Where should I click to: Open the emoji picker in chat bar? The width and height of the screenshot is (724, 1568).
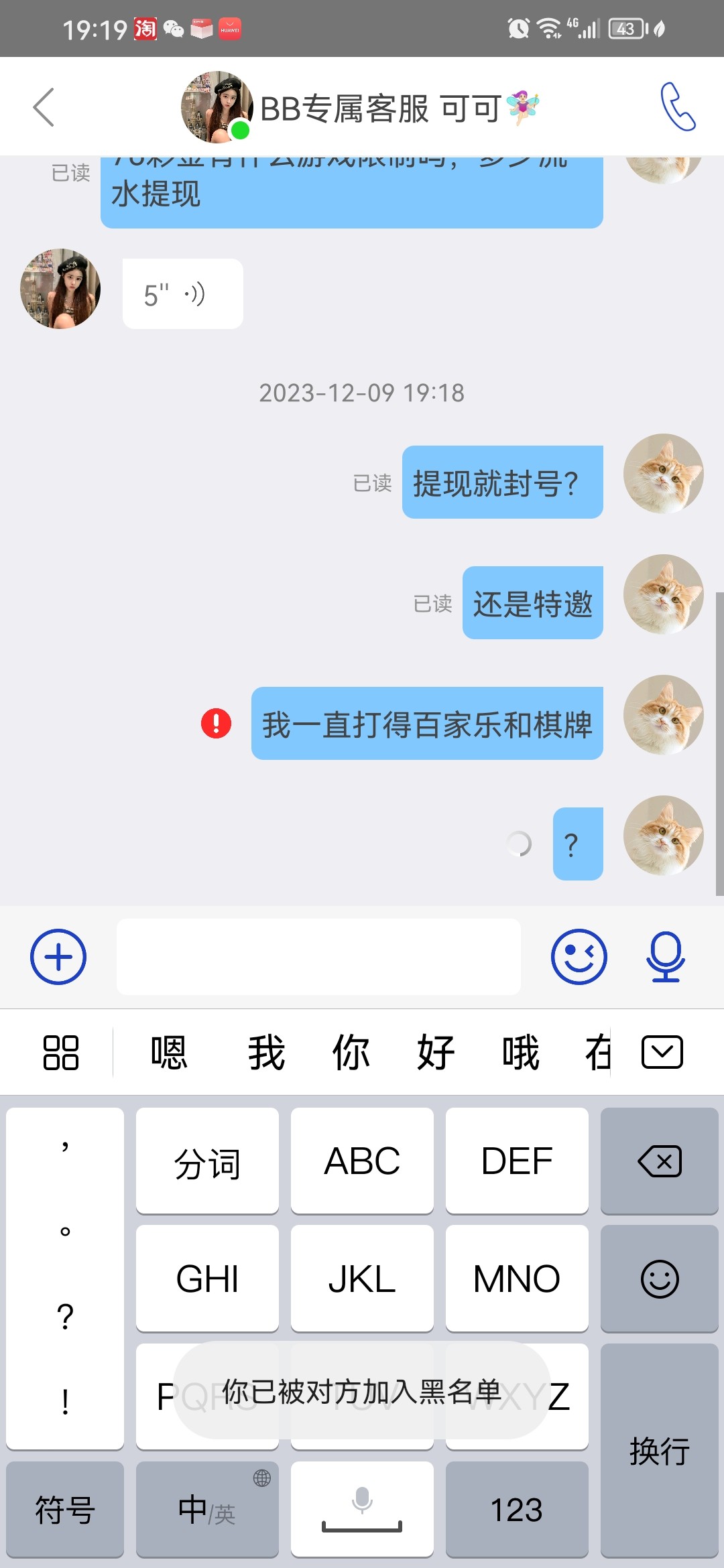pyautogui.click(x=579, y=957)
